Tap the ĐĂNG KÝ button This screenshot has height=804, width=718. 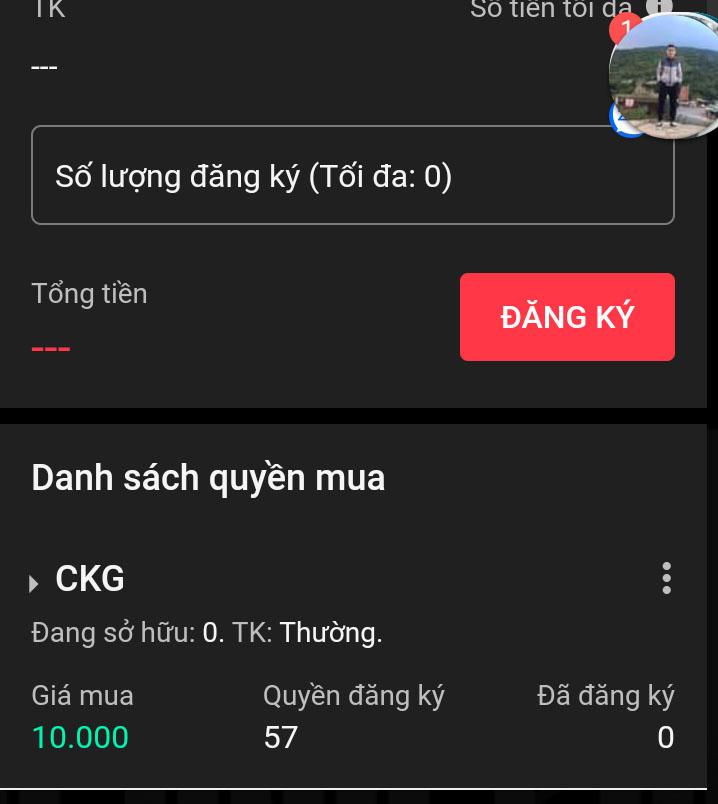point(567,317)
